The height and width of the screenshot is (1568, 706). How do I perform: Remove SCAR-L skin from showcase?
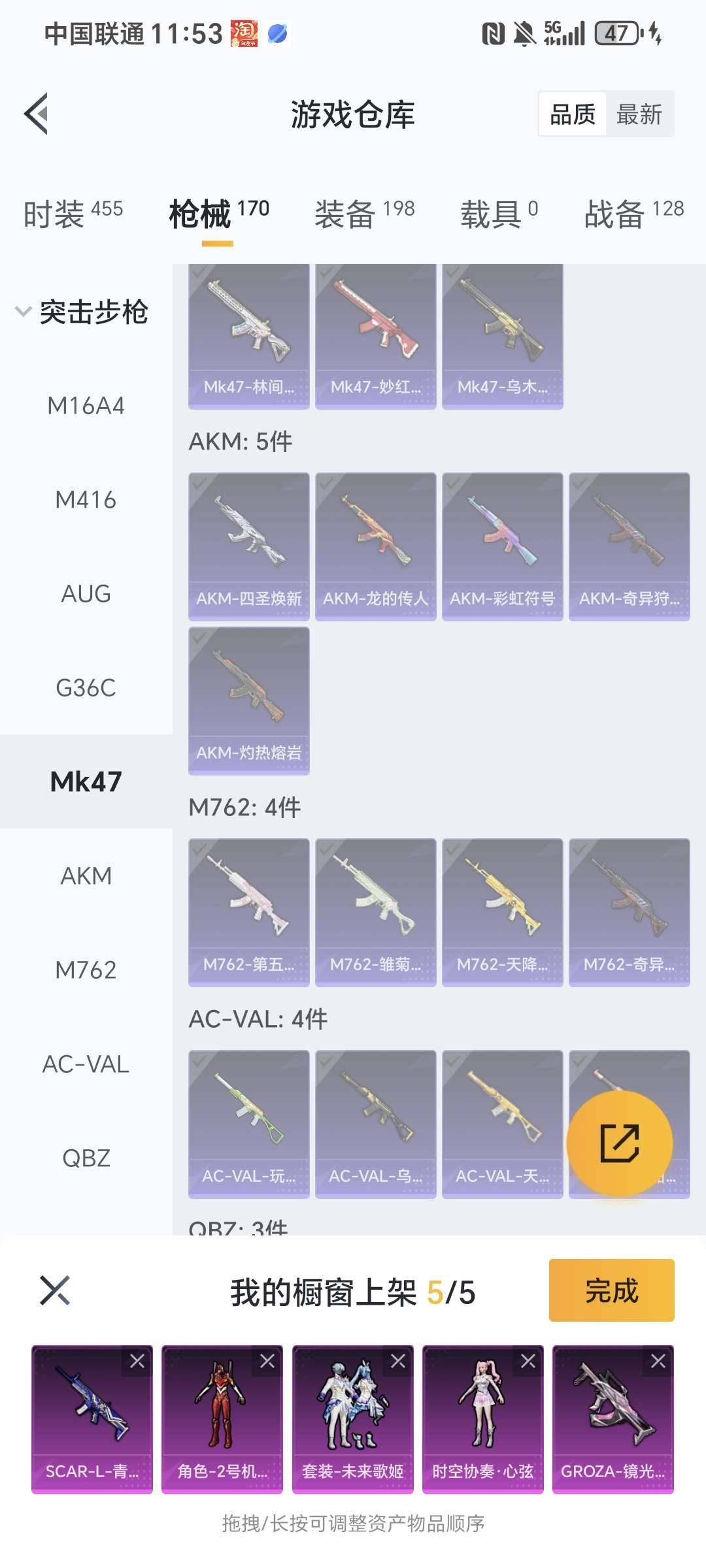coord(137,1361)
